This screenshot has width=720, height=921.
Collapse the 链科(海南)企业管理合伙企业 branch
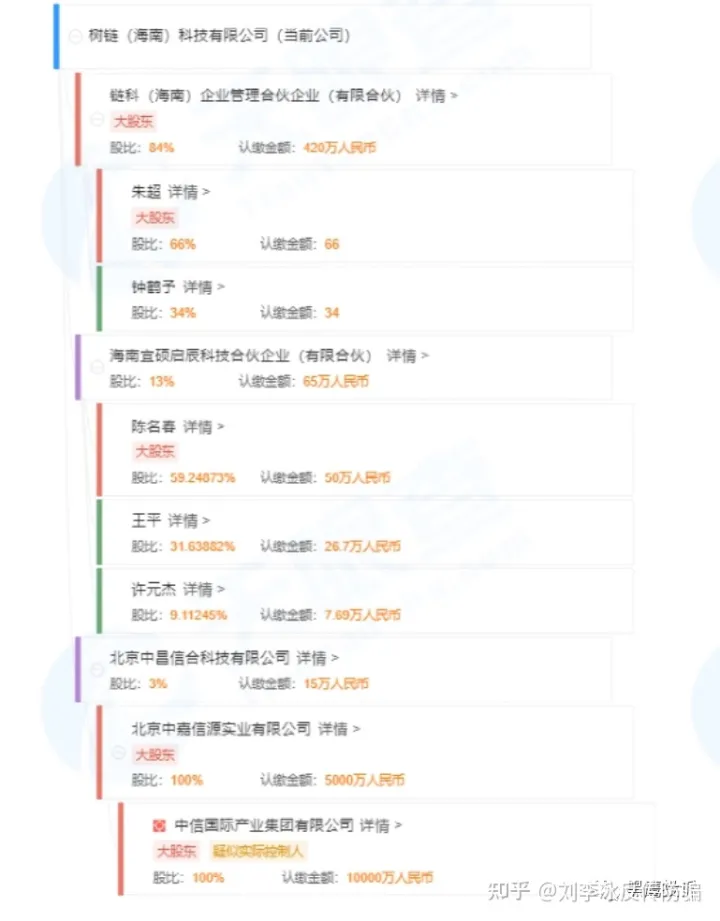tap(97, 120)
